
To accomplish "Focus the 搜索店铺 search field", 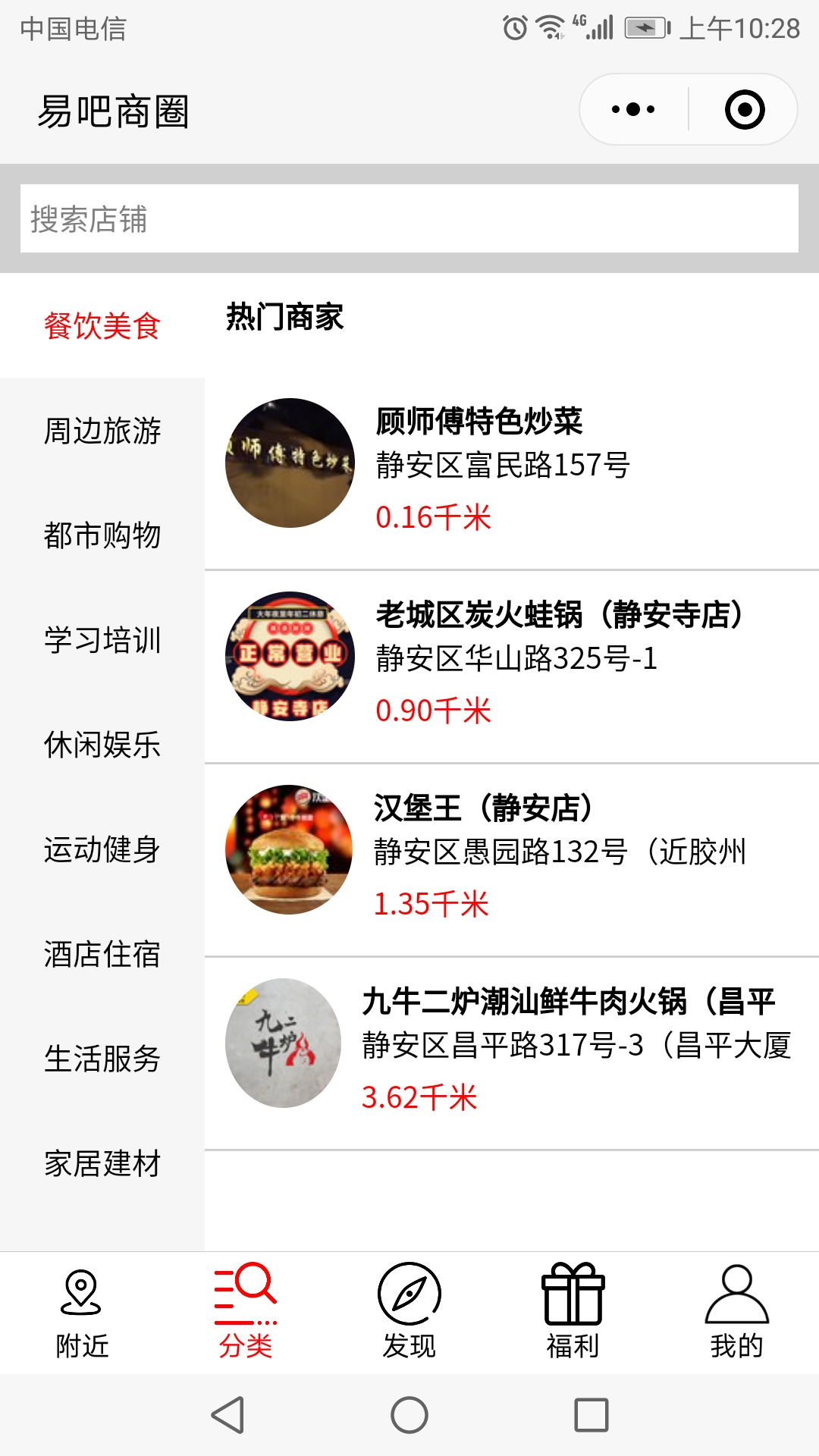I will (x=409, y=218).
